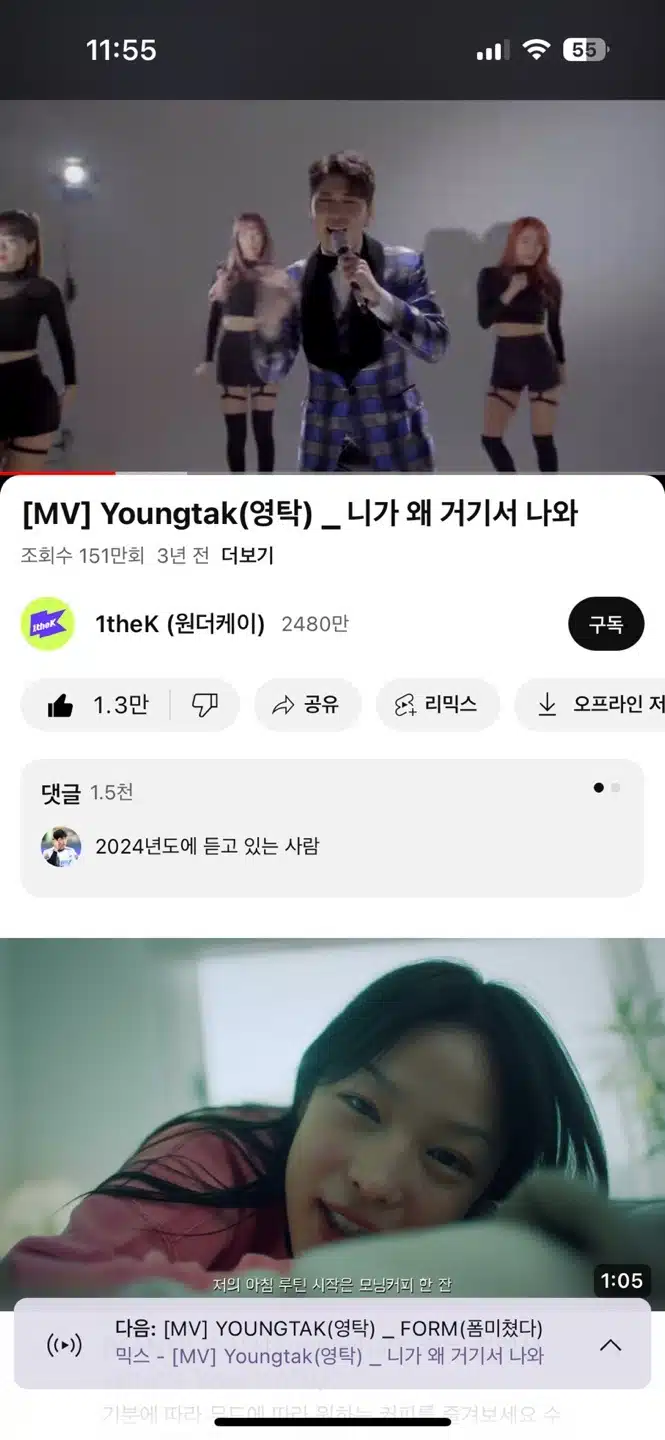Open the 1theK (원더케이) channel

179,624
